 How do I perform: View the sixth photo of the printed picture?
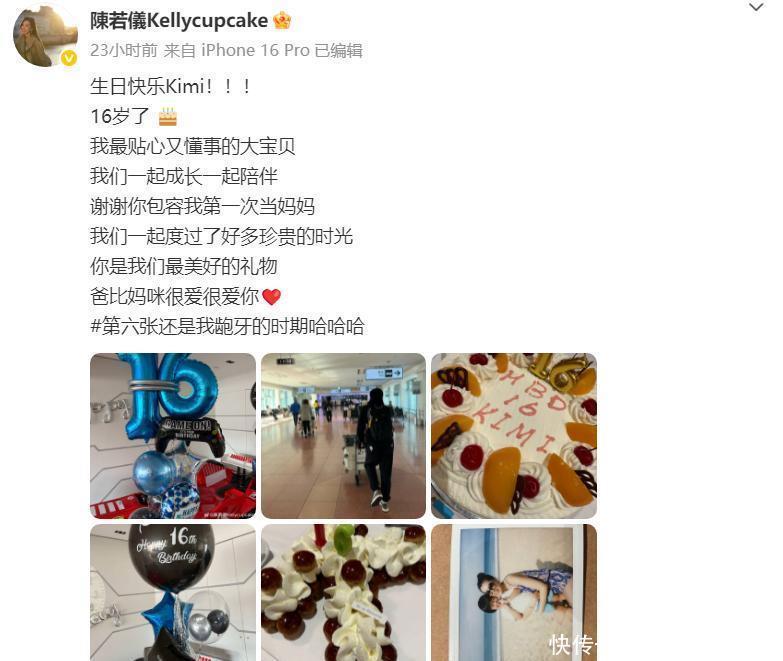pyautogui.click(x=513, y=592)
